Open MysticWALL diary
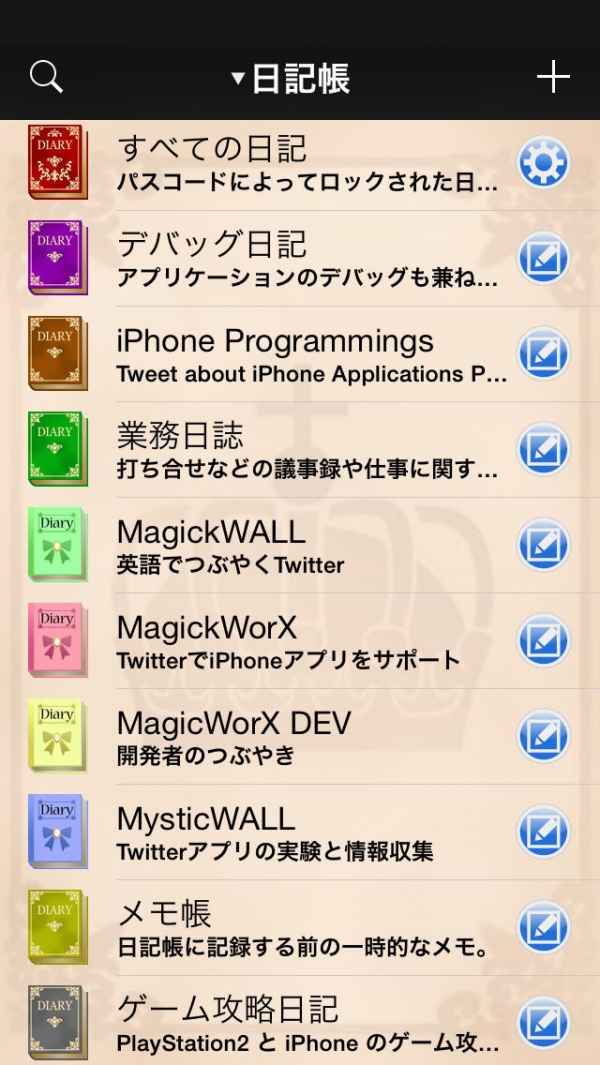 [300, 832]
